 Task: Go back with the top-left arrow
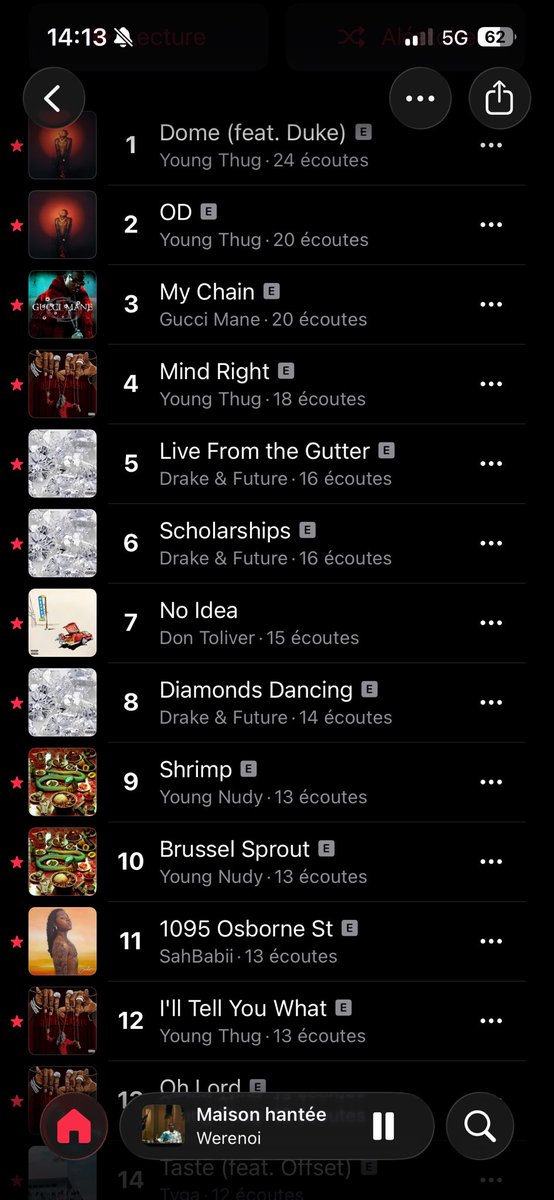[x=53, y=98]
